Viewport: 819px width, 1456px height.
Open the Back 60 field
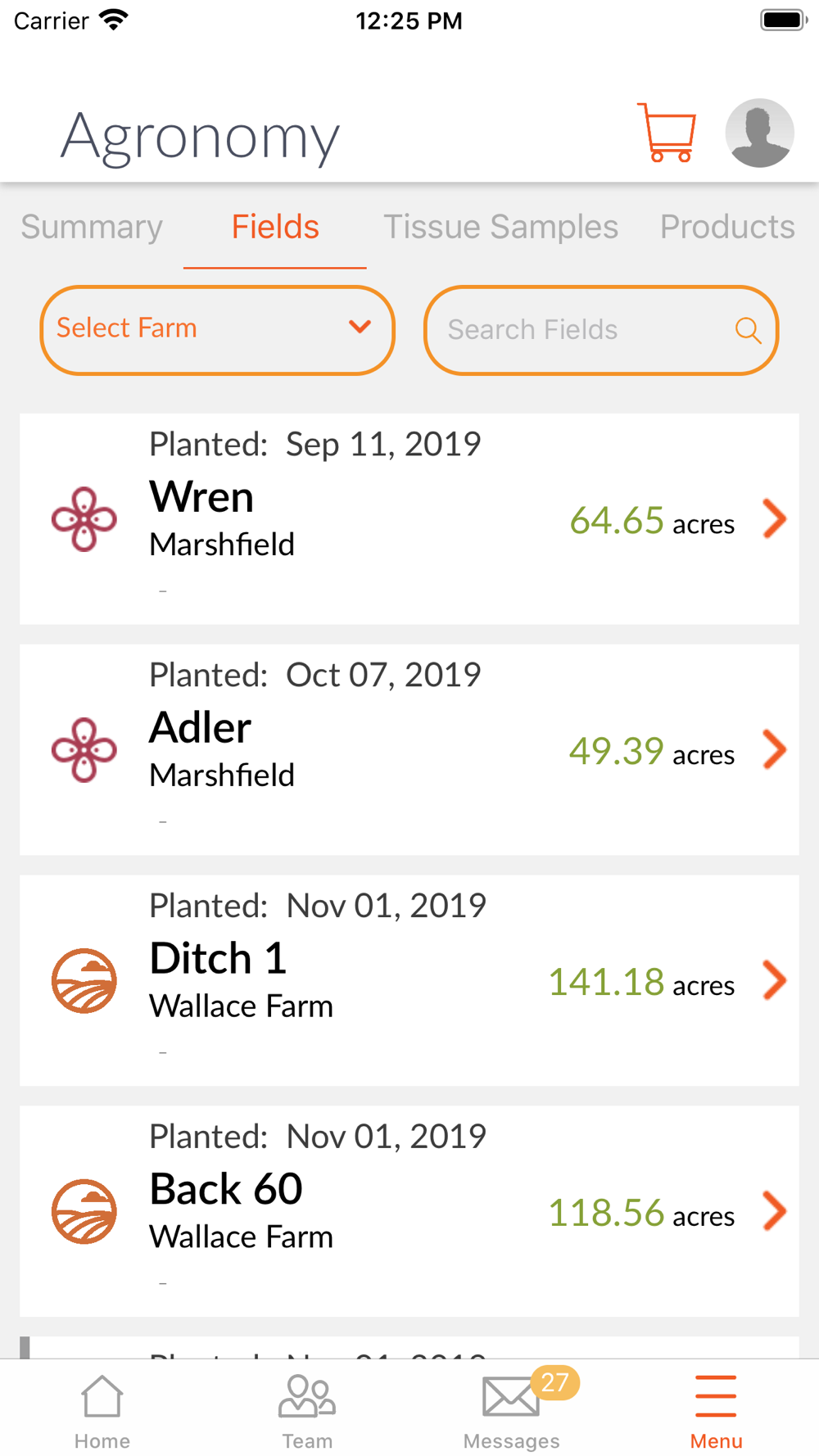click(x=409, y=1212)
